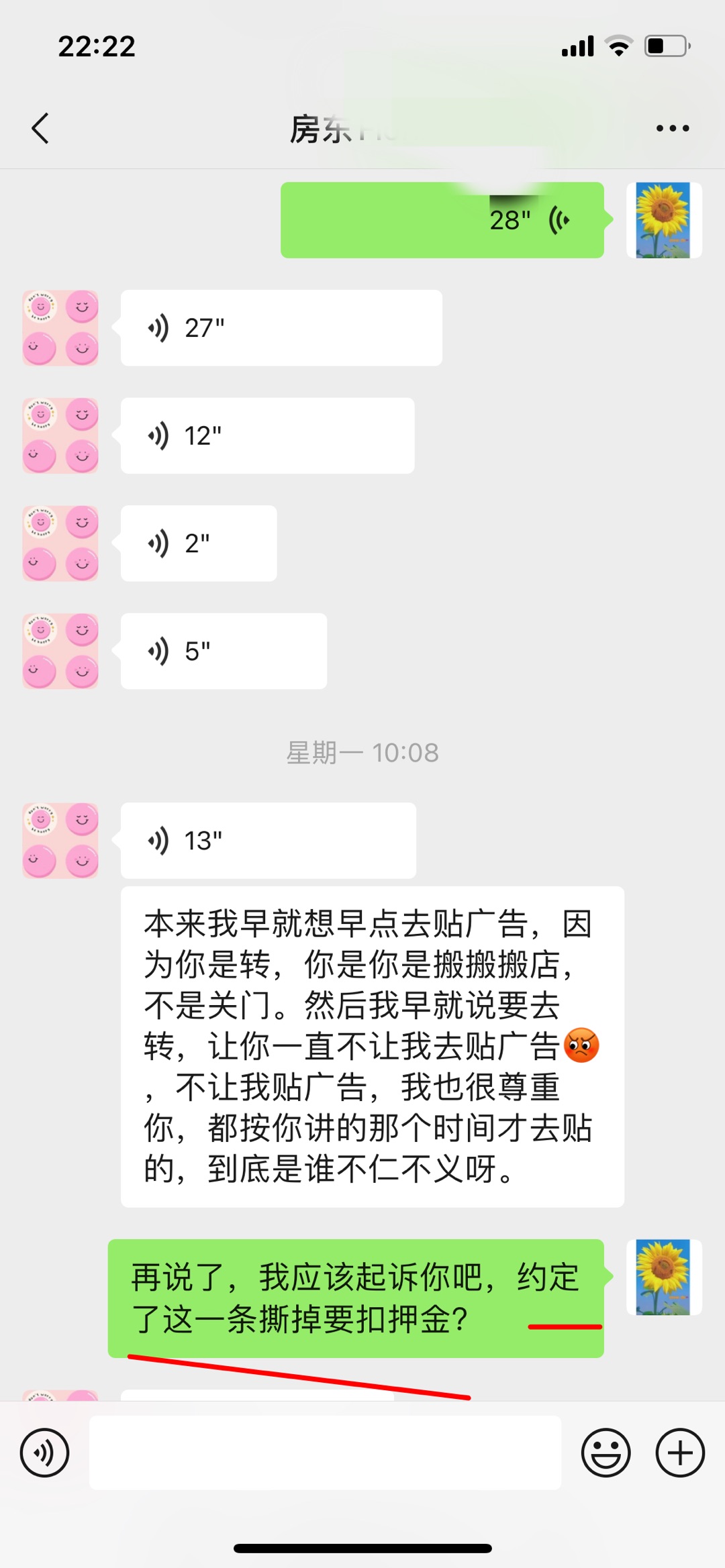This screenshot has height=1568, width=725.
Task: Play the 13" voice message
Action: tap(267, 840)
